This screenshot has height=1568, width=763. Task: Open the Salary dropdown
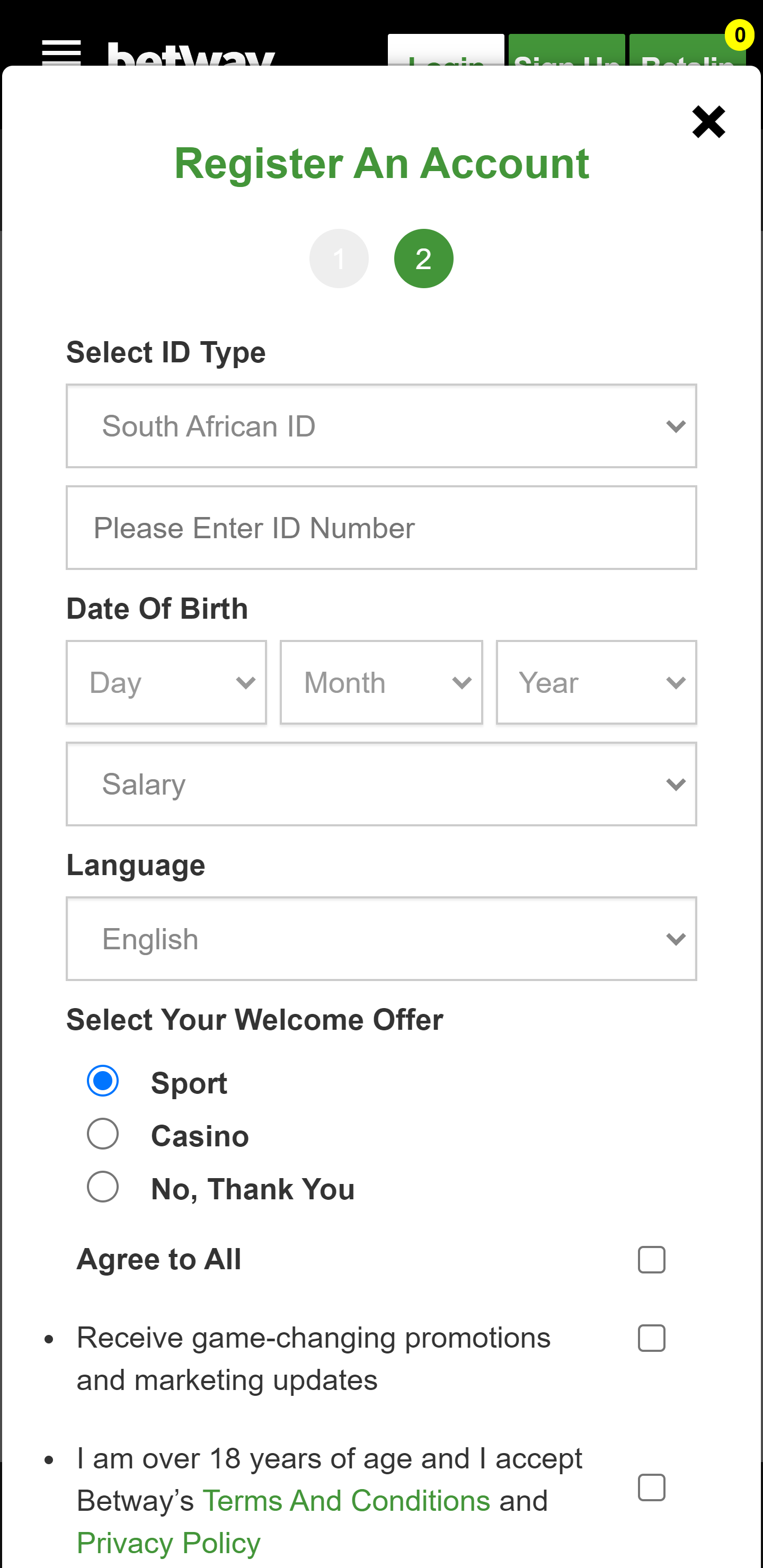pyautogui.click(x=380, y=784)
